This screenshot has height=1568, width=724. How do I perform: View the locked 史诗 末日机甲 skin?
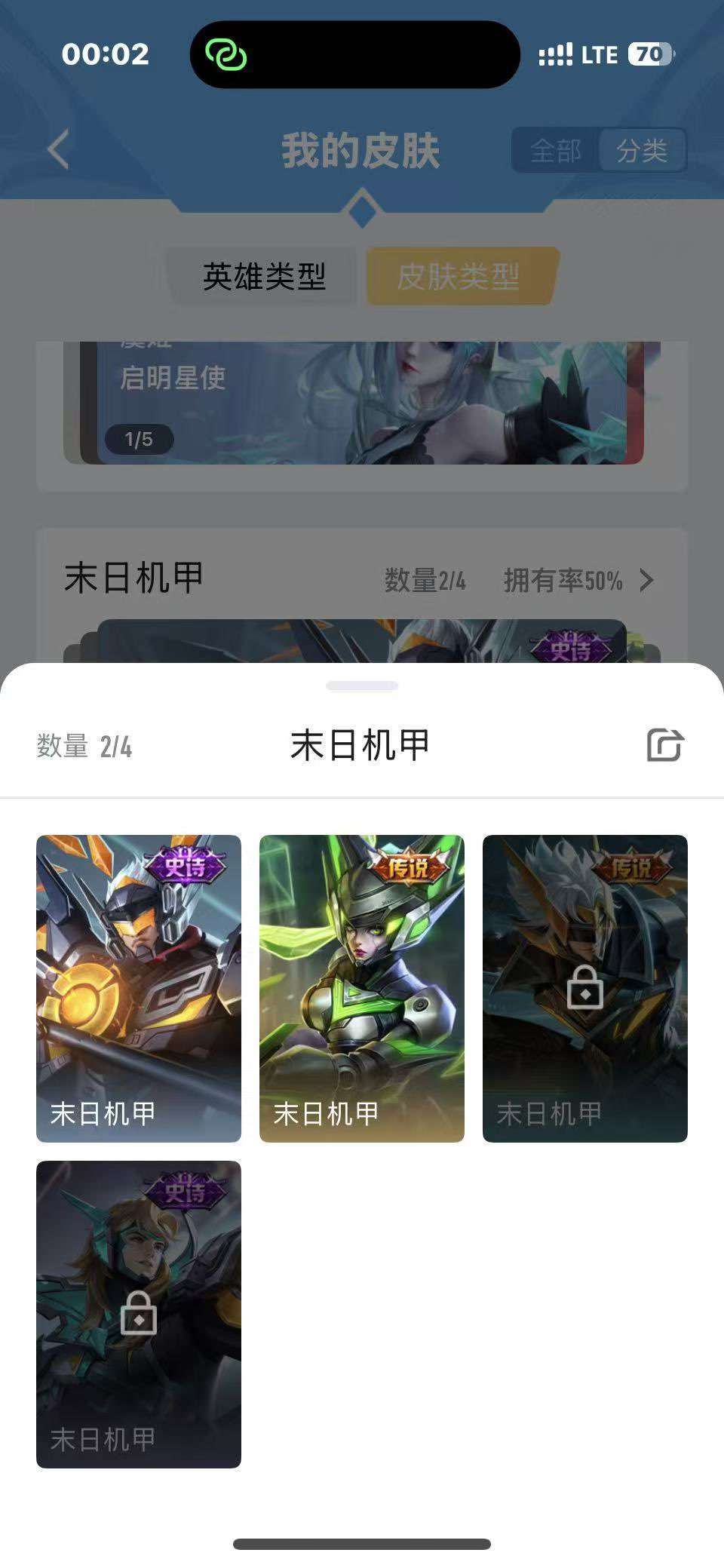click(139, 1314)
